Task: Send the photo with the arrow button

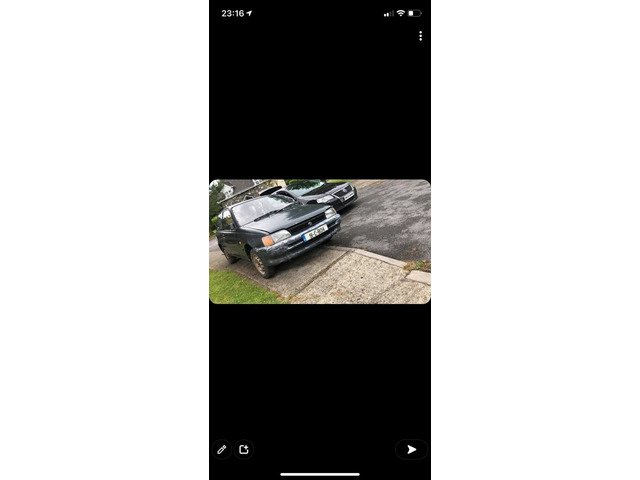Action: [411, 450]
